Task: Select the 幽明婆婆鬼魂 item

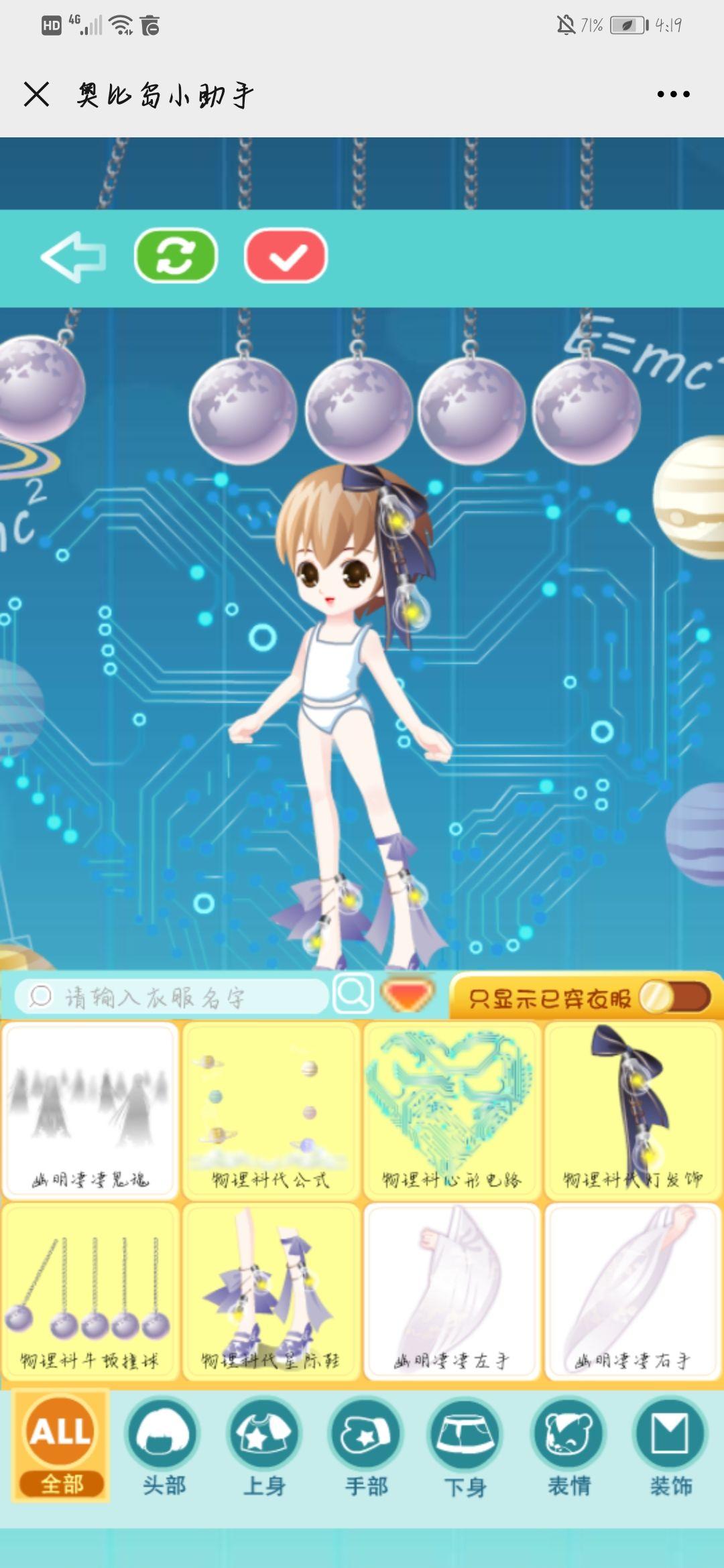Action: pos(90,1110)
